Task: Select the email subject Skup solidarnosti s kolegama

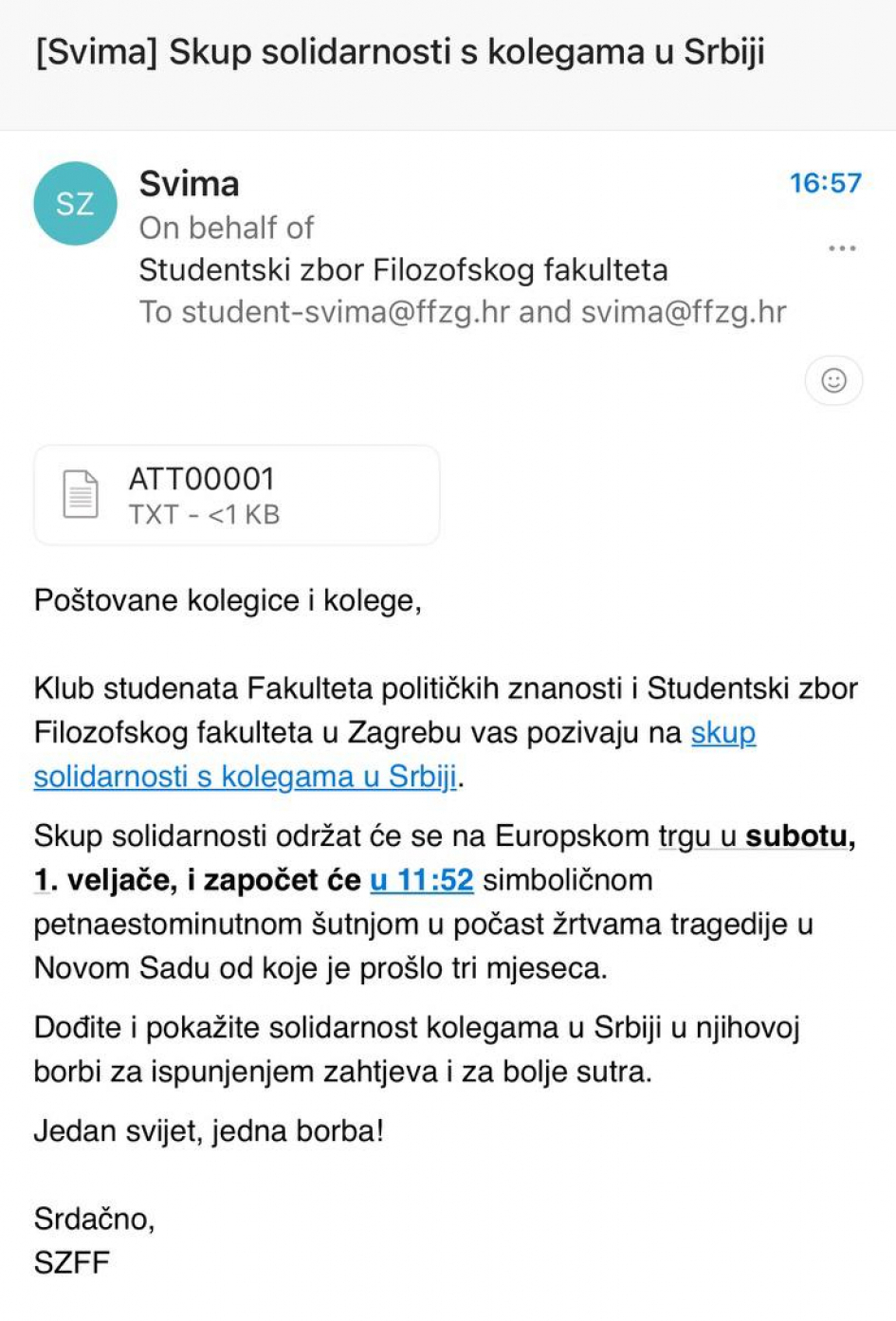Action: pyautogui.click(x=402, y=54)
